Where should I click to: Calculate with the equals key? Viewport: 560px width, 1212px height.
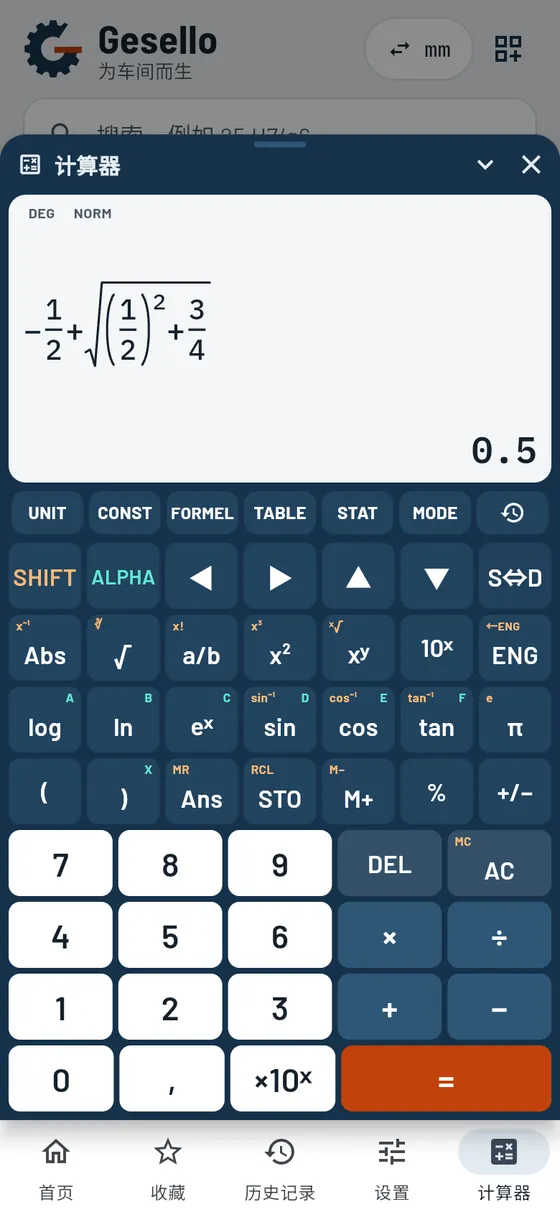(446, 1079)
